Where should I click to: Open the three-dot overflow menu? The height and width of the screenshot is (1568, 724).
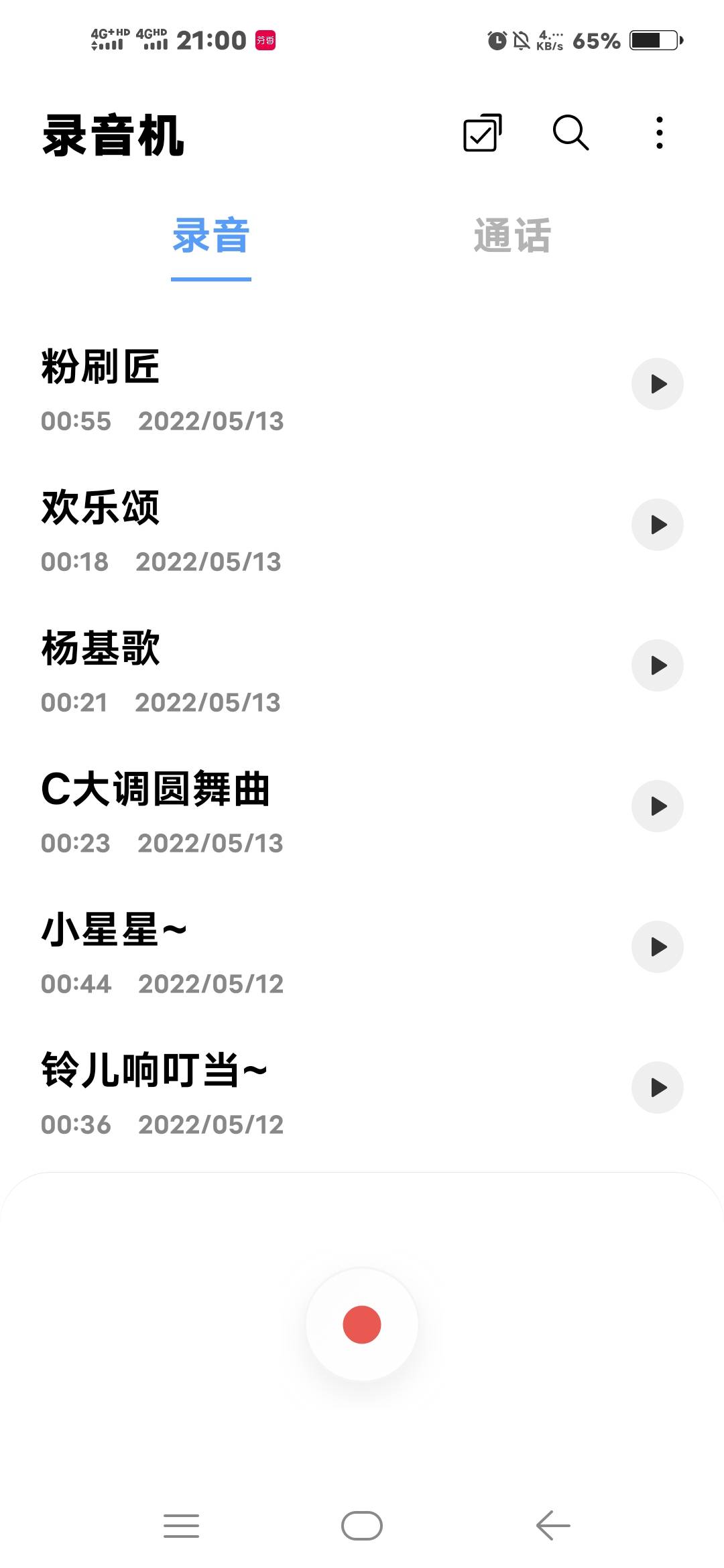pyautogui.click(x=658, y=133)
